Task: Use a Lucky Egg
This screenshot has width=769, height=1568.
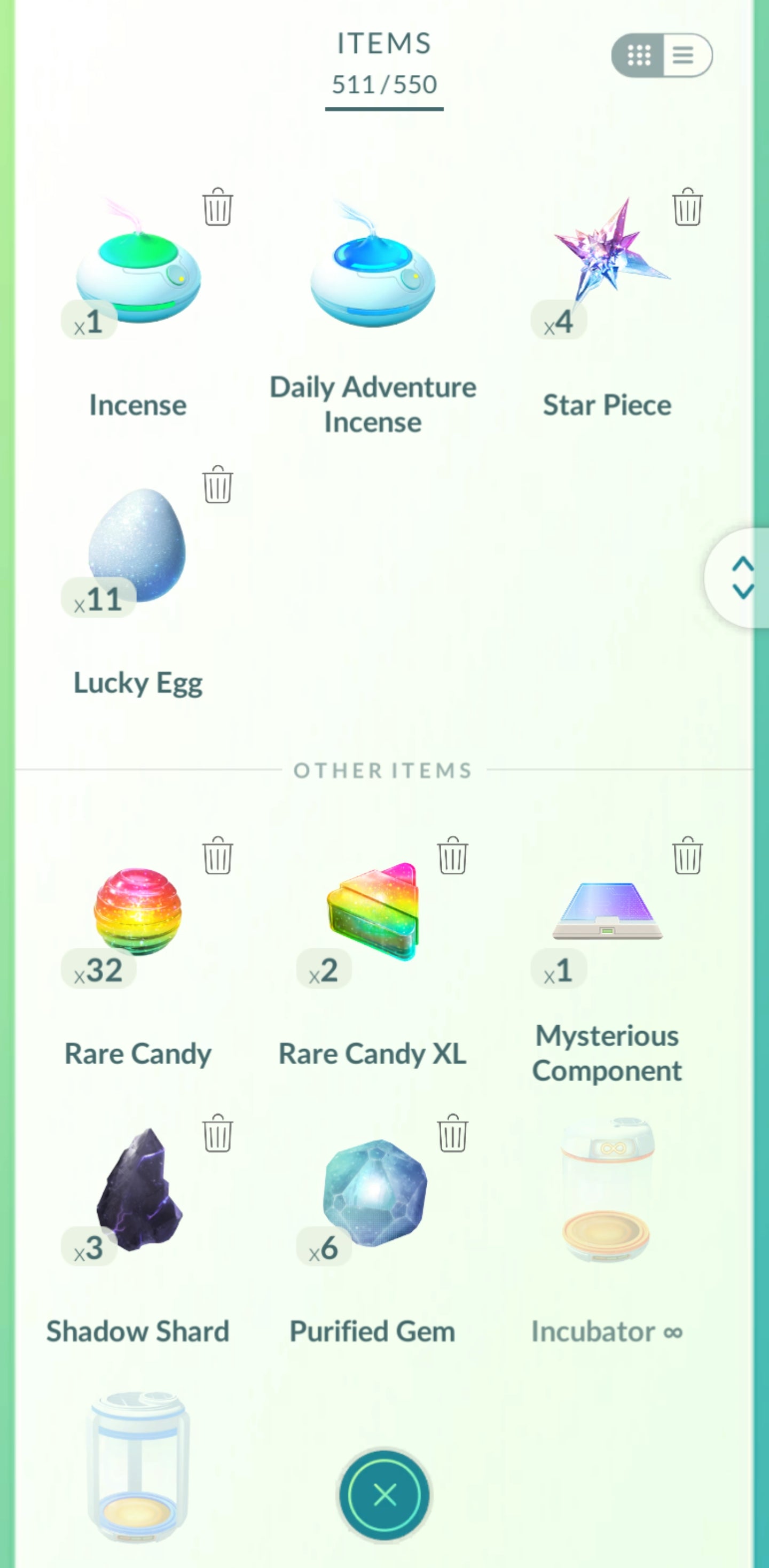Action: click(137, 545)
